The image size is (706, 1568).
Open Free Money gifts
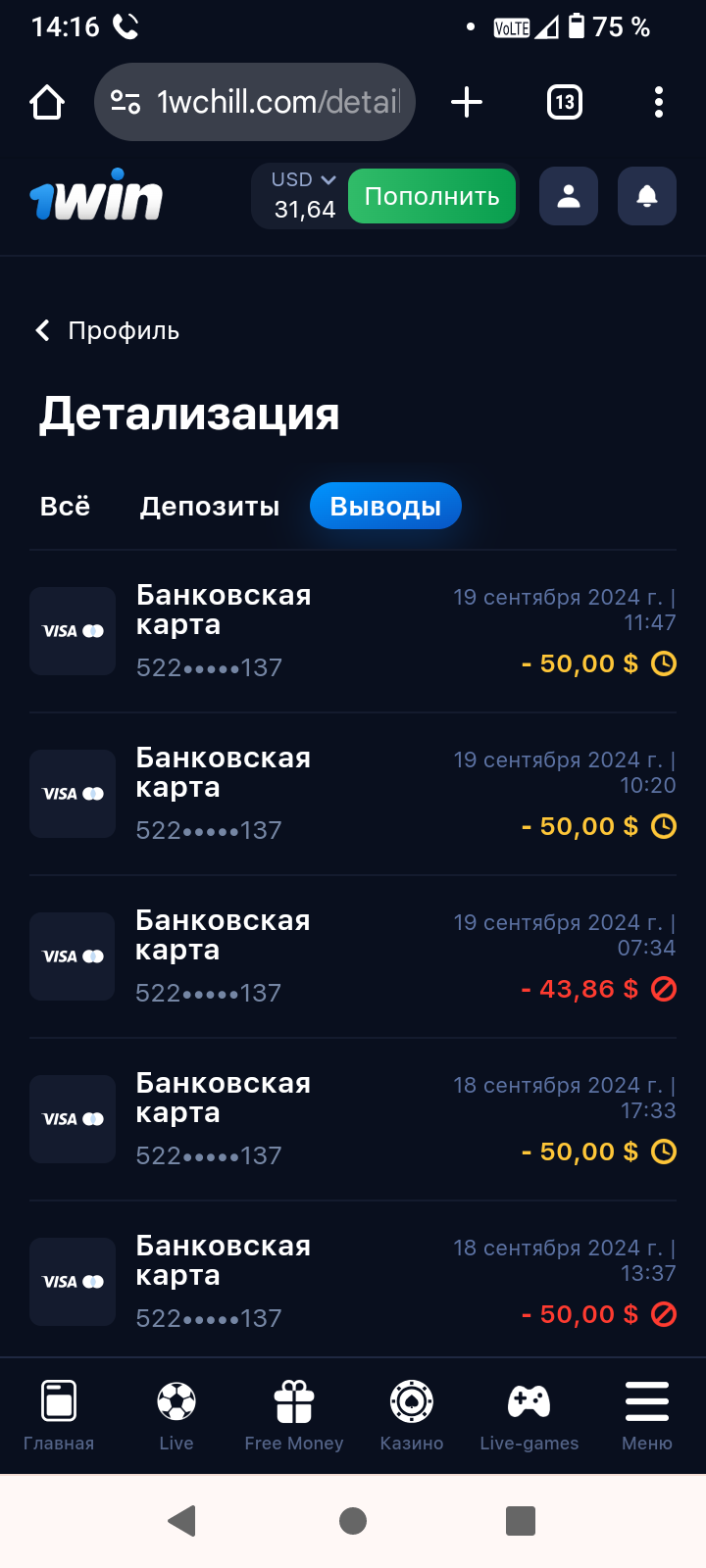[294, 1415]
